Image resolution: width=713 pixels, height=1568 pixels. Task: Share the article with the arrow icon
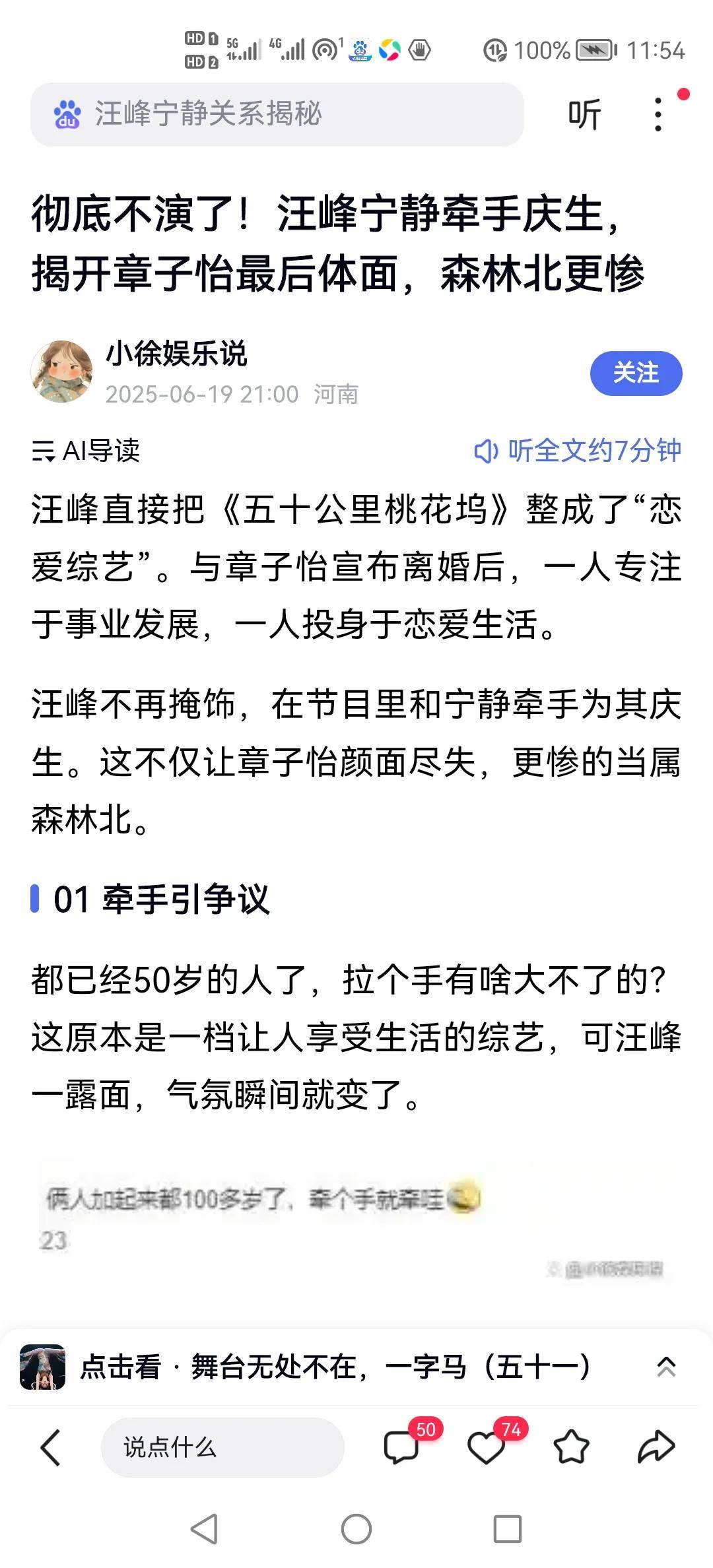656,1448
